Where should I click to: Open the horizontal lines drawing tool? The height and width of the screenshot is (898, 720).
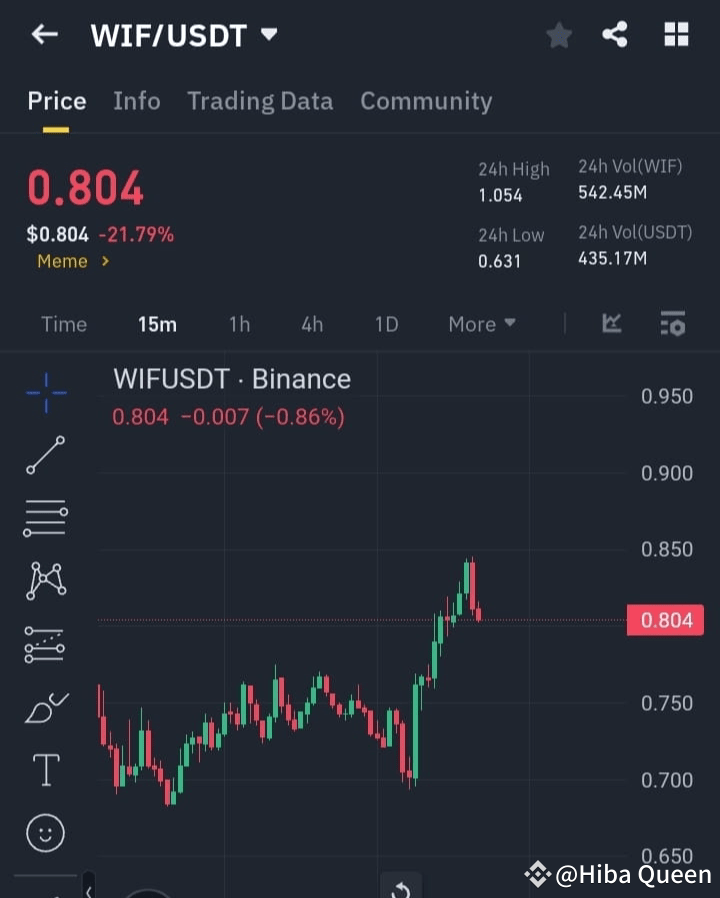click(45, 518)
